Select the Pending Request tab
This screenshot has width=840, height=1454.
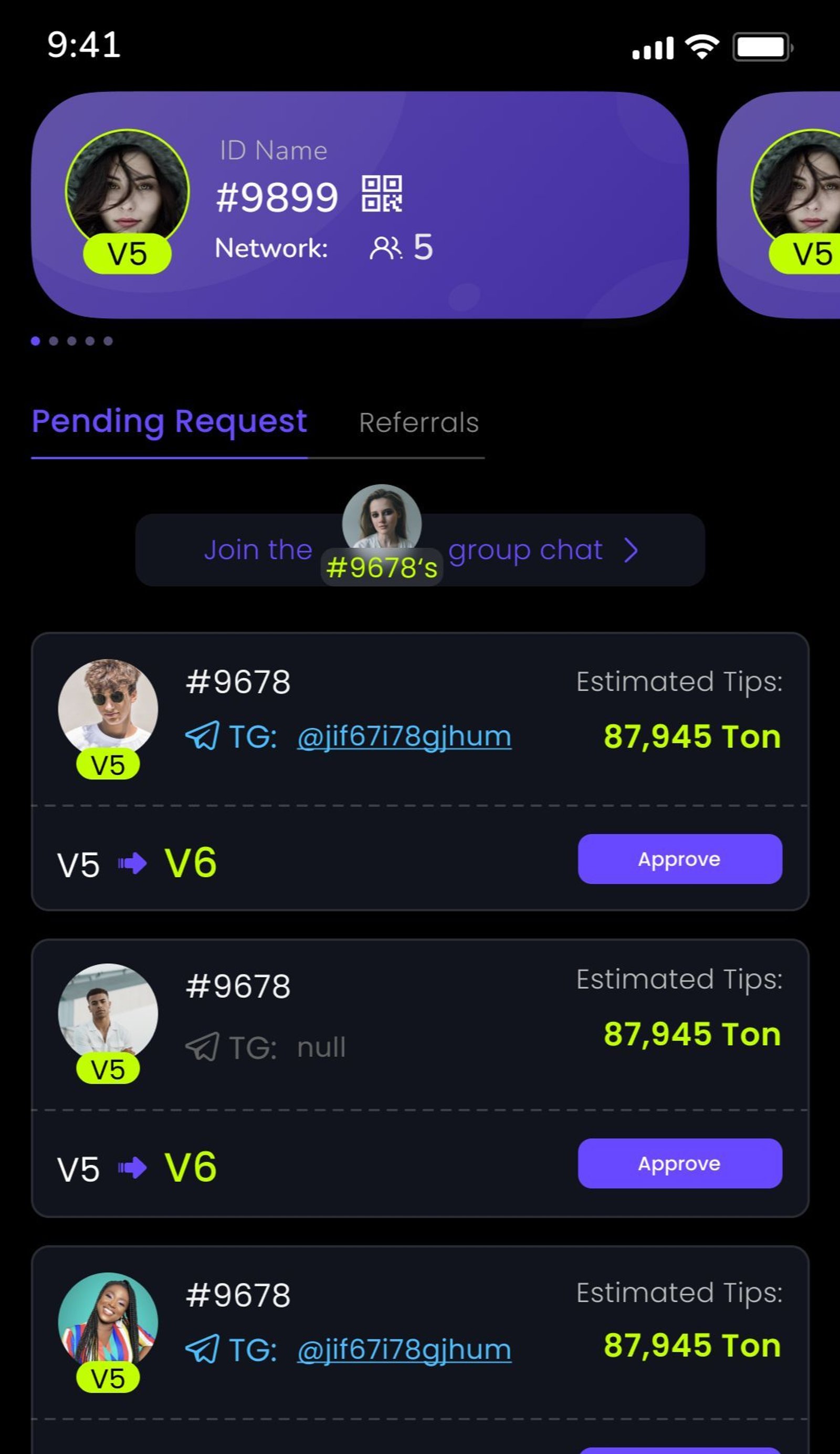click(169, 422)
